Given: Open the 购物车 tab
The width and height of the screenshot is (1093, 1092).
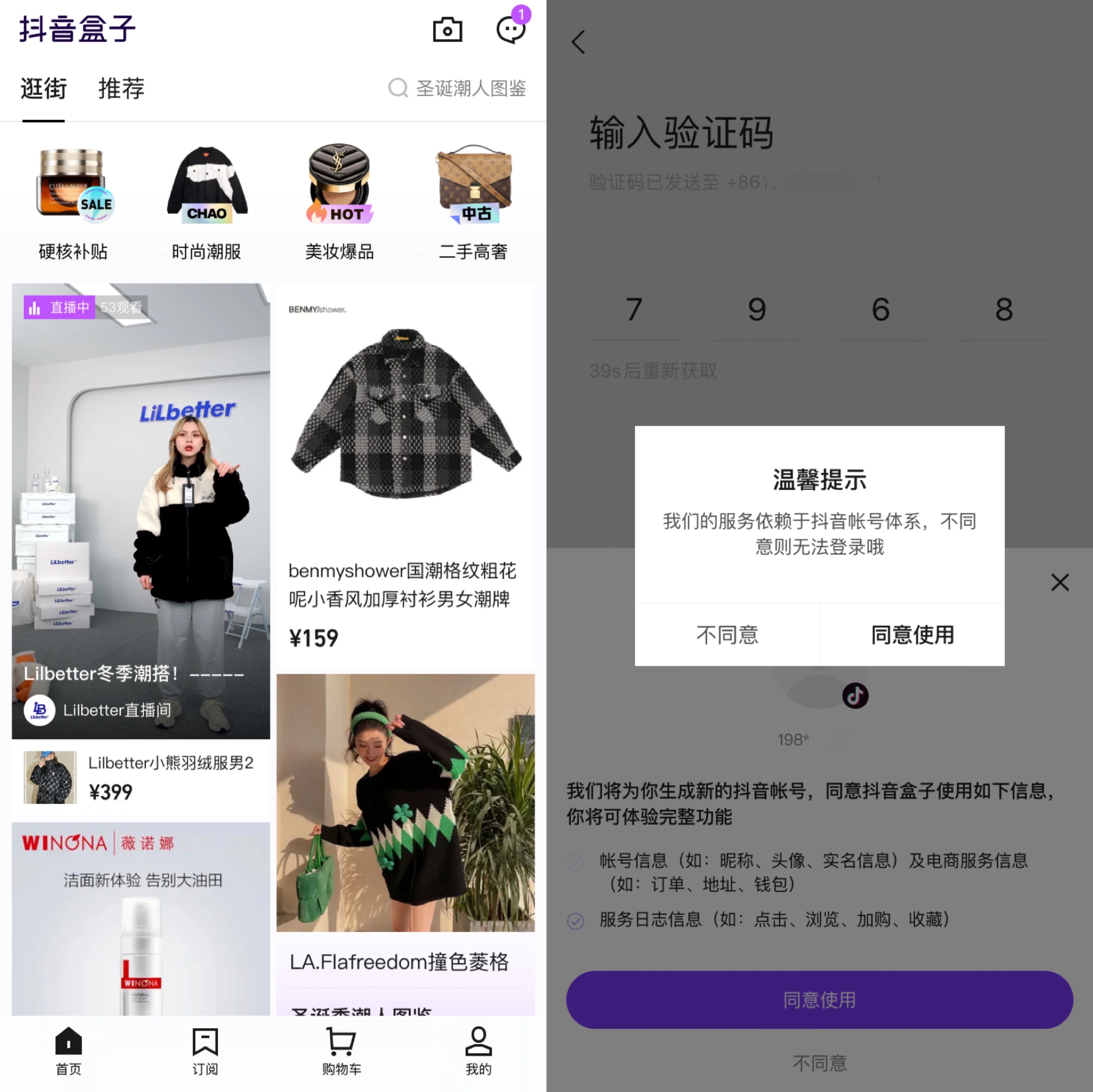Looking at the screenshot, I should click(x=341, y=1051).
